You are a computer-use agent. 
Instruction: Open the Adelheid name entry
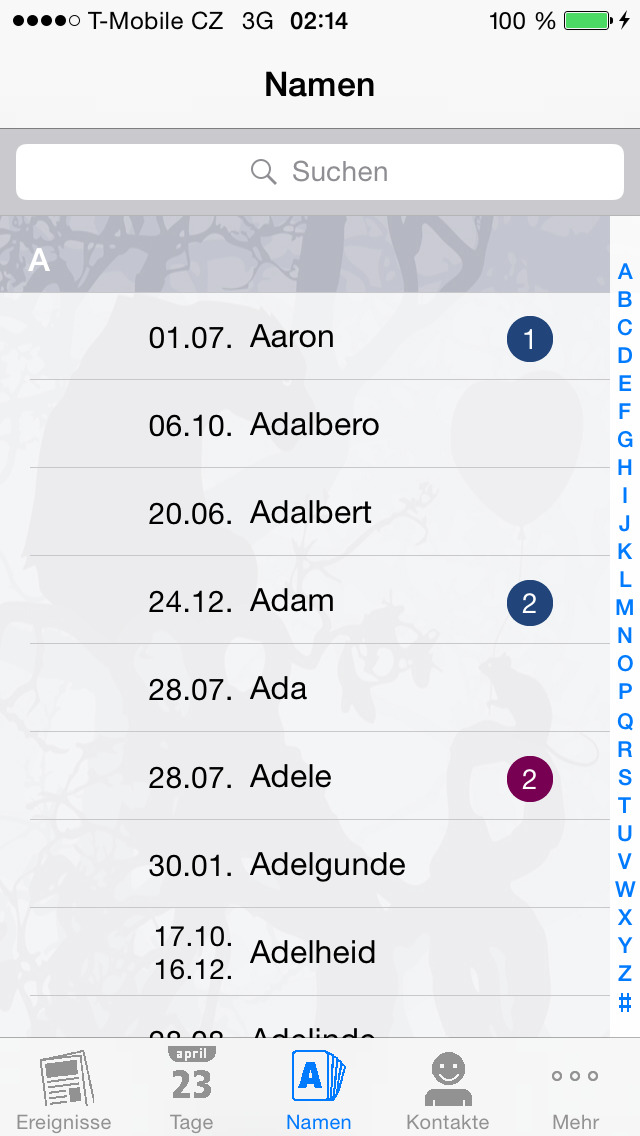(x=304, y=952)
